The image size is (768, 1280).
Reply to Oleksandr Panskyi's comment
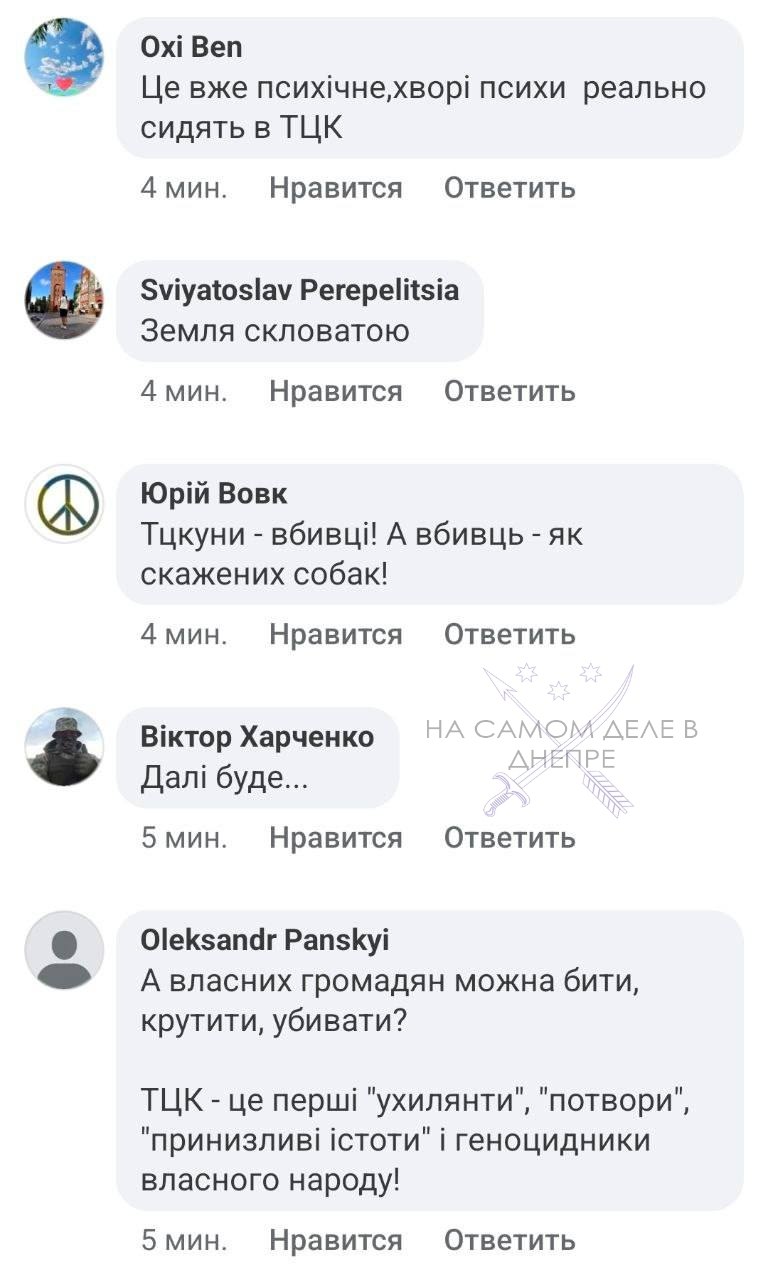(x=509, y=1241)
